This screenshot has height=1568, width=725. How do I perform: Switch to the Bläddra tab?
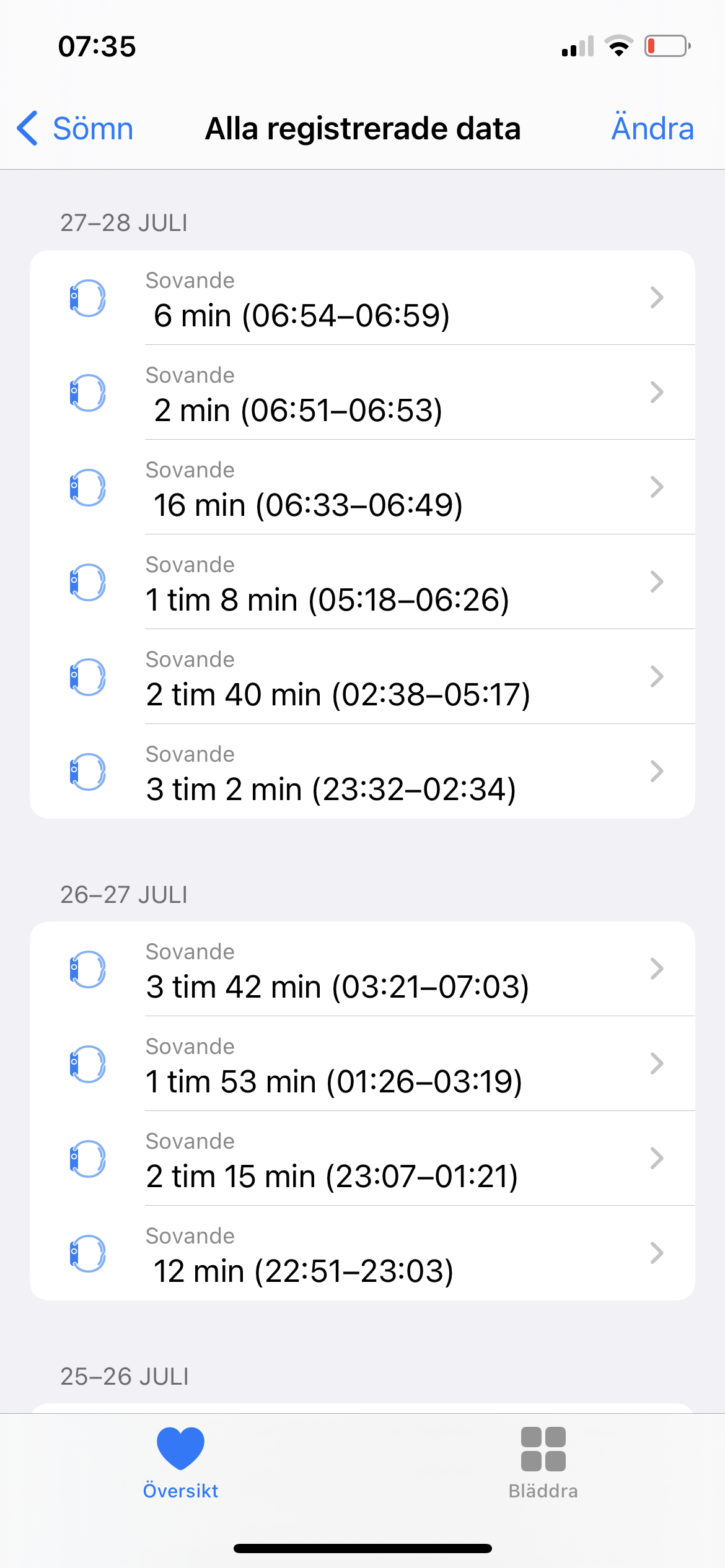click(x=543, y=1463)
